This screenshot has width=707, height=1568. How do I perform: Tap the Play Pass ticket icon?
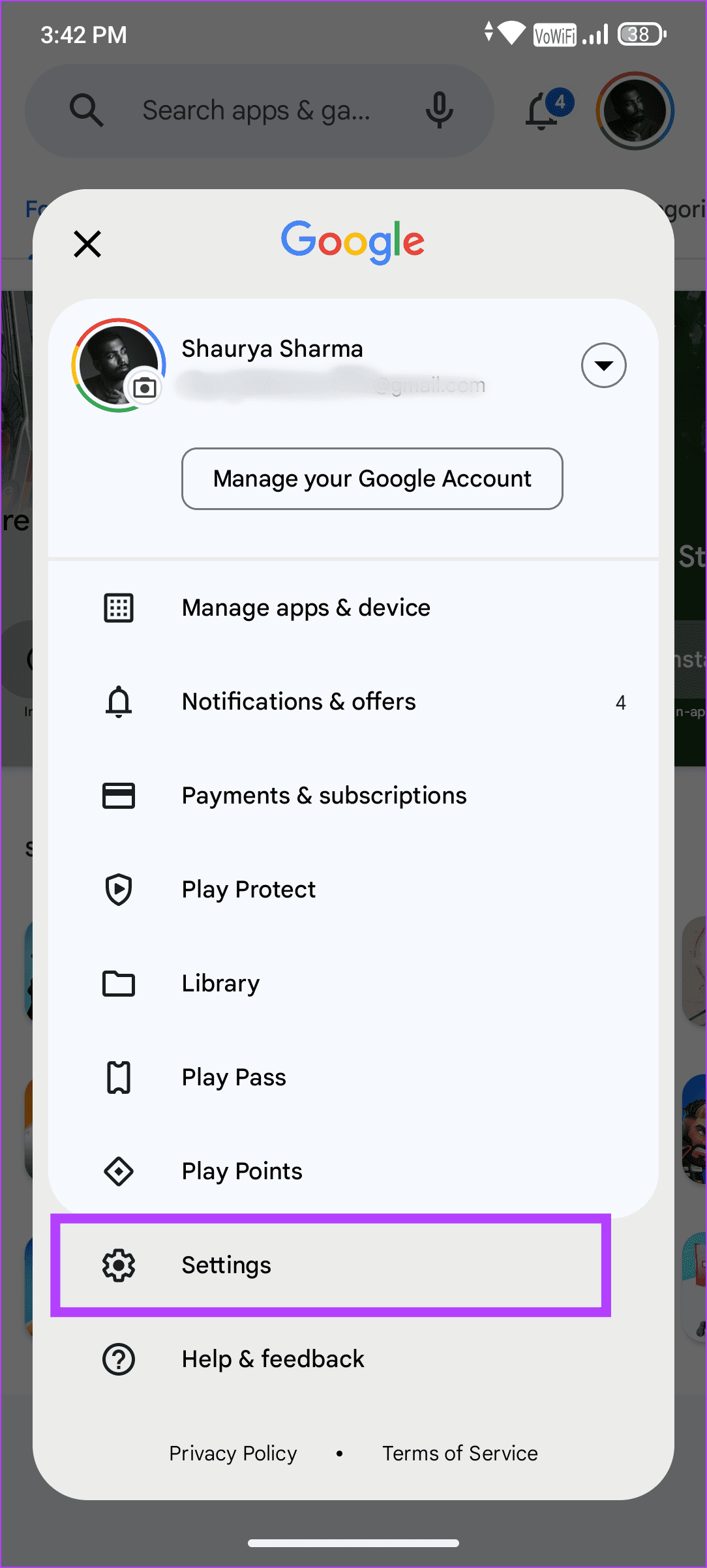point(118,1077)
